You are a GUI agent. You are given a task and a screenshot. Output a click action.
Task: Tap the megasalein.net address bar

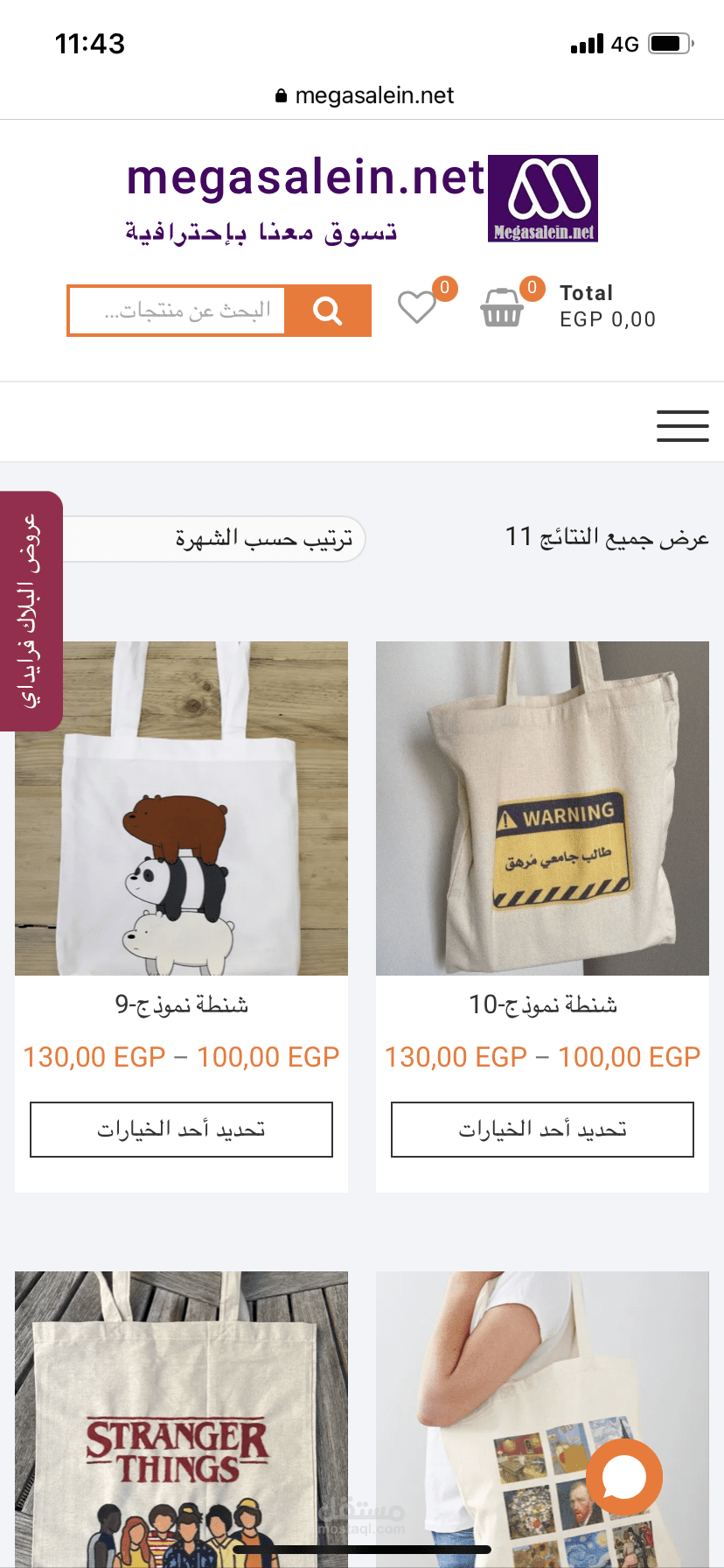pos(364,95)
